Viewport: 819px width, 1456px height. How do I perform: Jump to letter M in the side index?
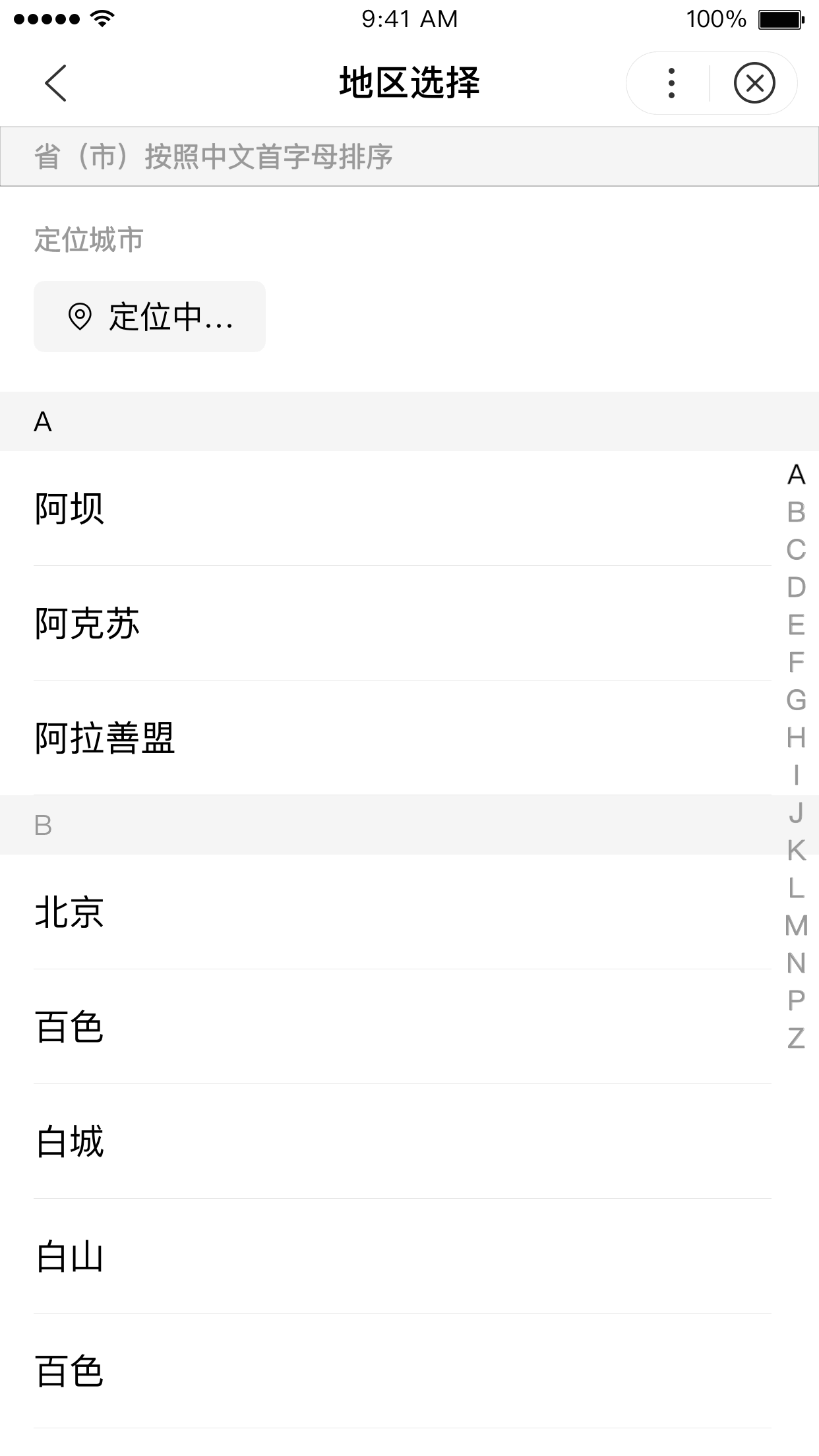click(x=796, y=926)
